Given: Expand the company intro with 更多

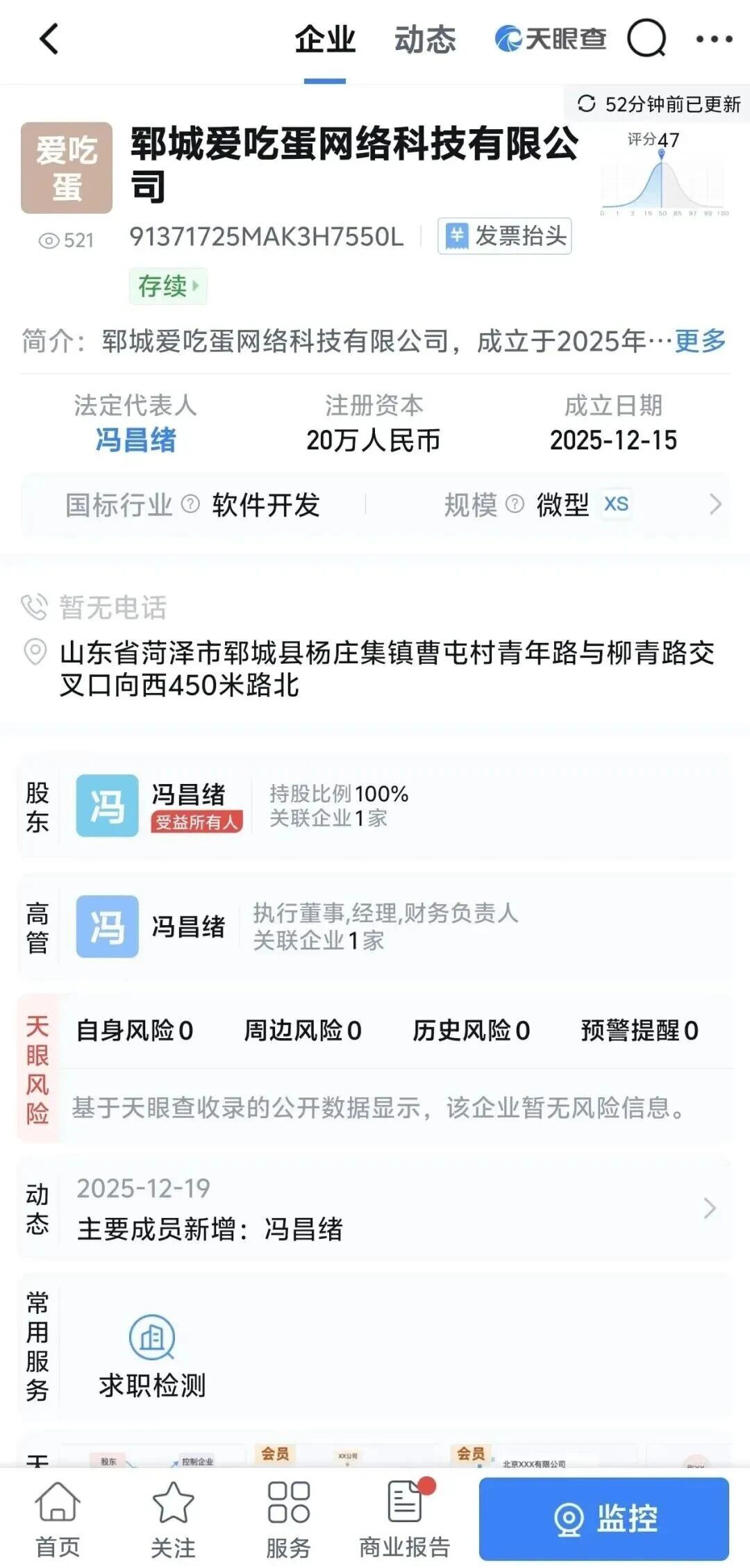Looking at the screenshot, I should (700, 341).
